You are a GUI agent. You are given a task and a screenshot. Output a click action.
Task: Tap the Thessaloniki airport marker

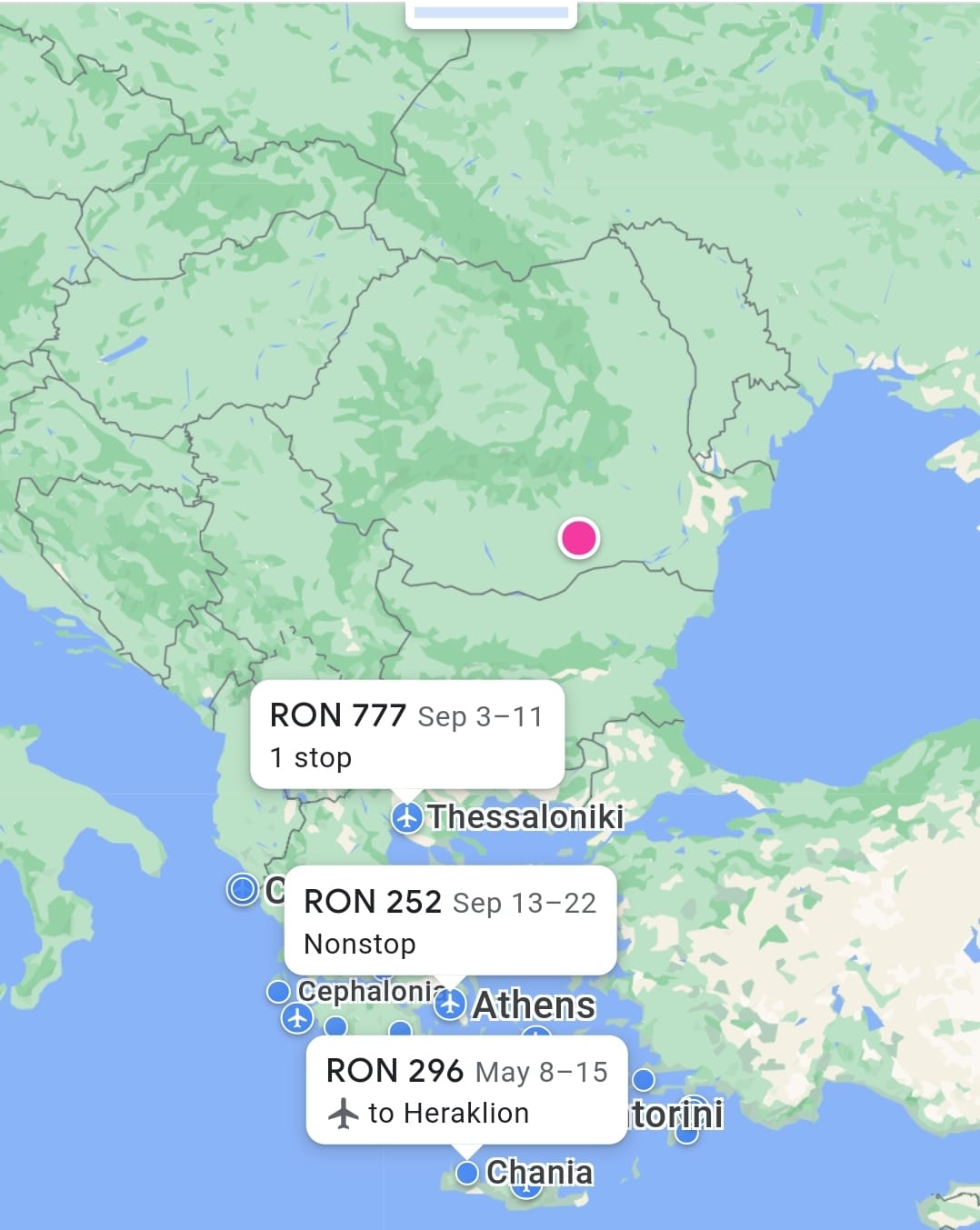coord(406,817)
